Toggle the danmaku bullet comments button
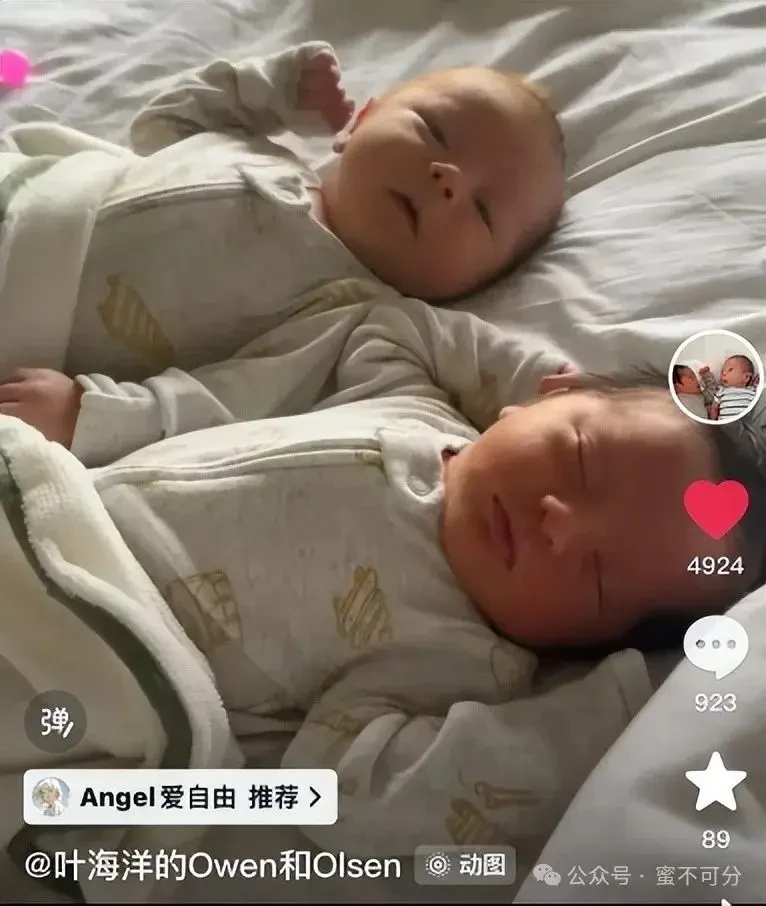Screen dimensions: 766x906 [x=55, y=722]
